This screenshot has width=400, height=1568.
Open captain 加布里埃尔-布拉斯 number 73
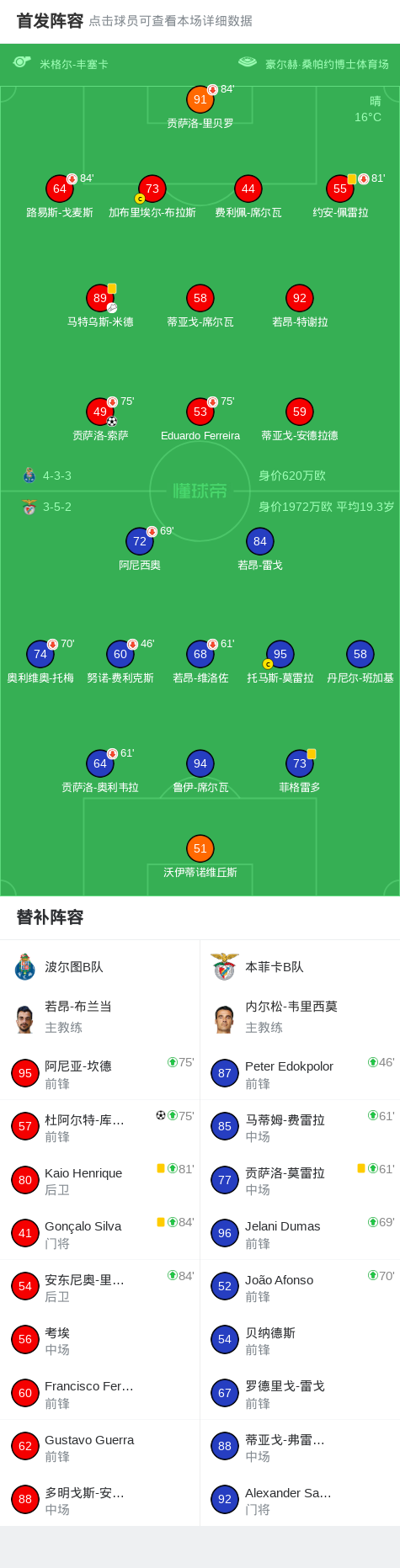(152, 189)
